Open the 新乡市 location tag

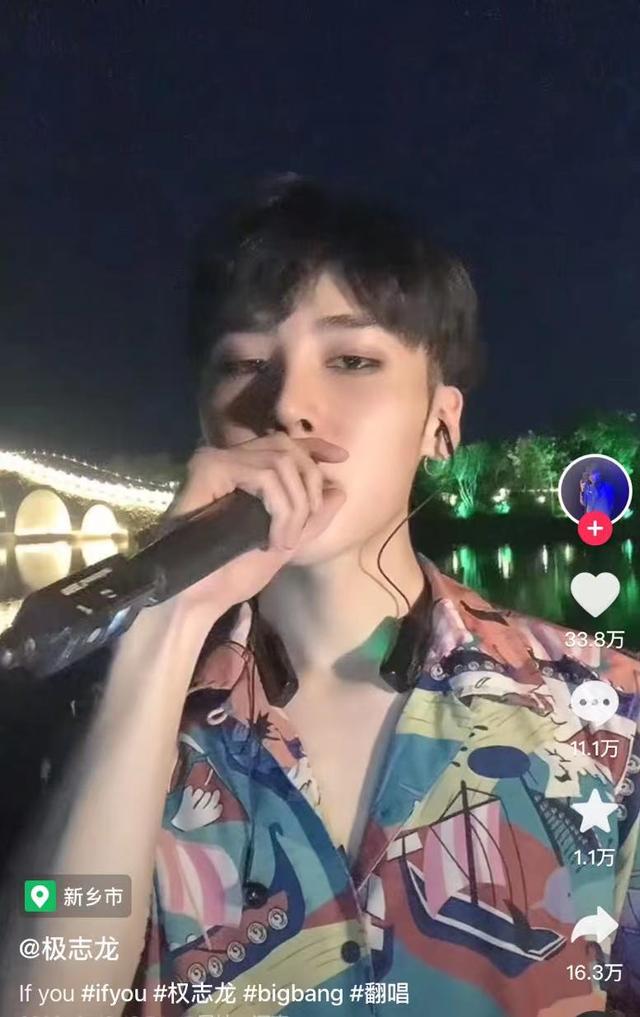(77, 895)
